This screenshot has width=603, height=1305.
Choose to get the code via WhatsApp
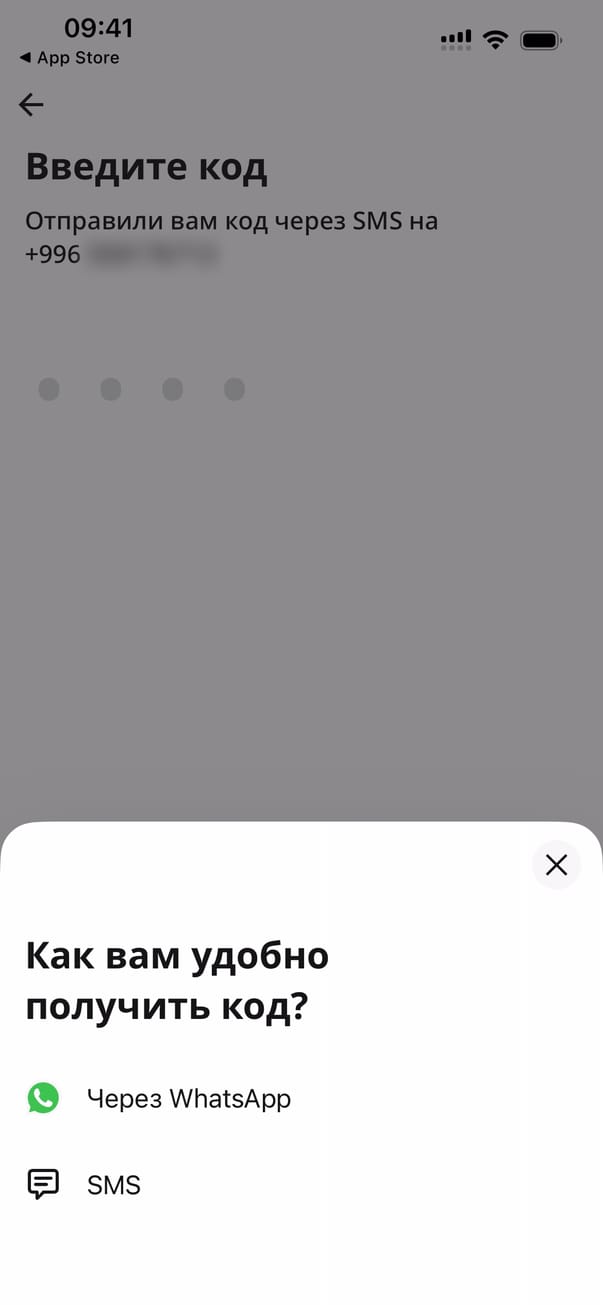point(188,1098)
